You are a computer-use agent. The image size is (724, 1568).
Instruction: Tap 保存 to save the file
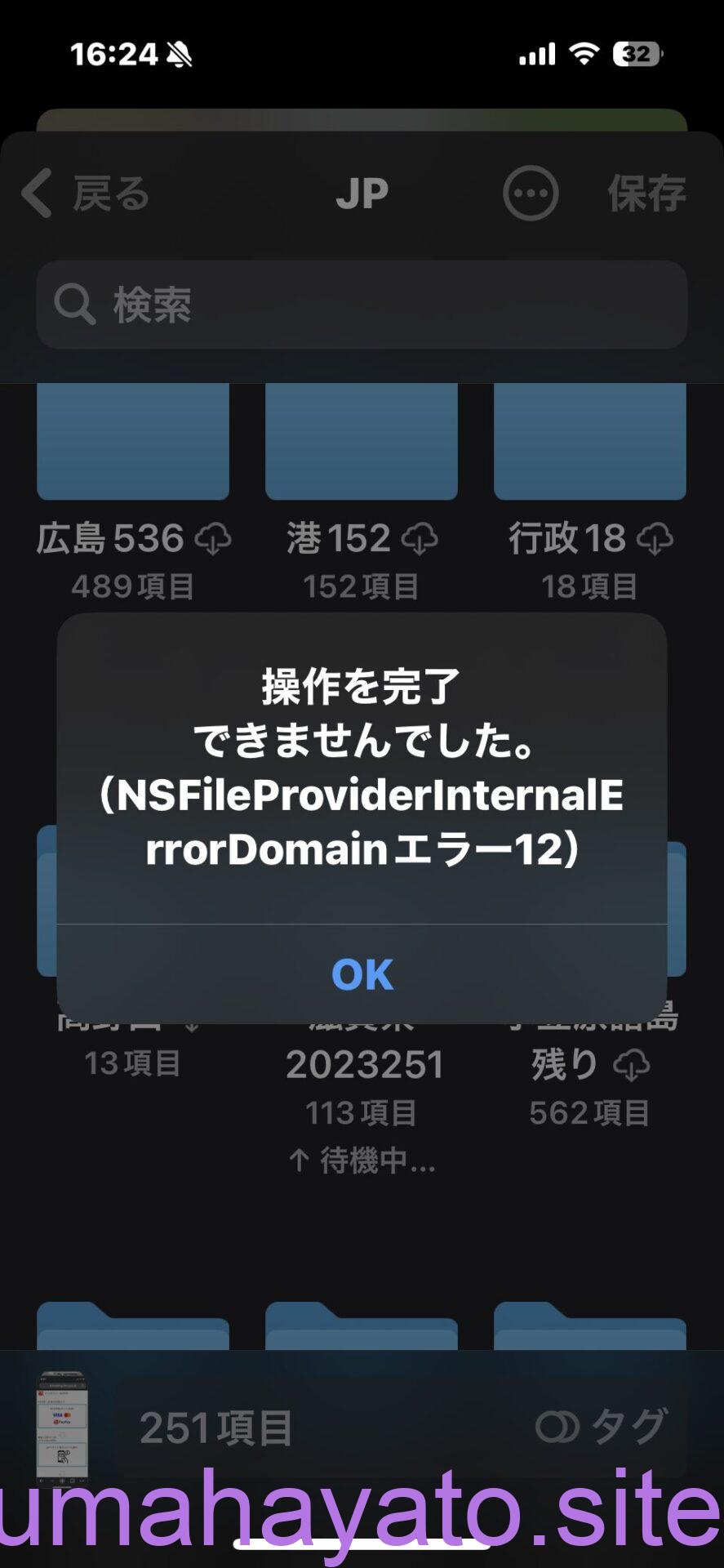point(646,194)
